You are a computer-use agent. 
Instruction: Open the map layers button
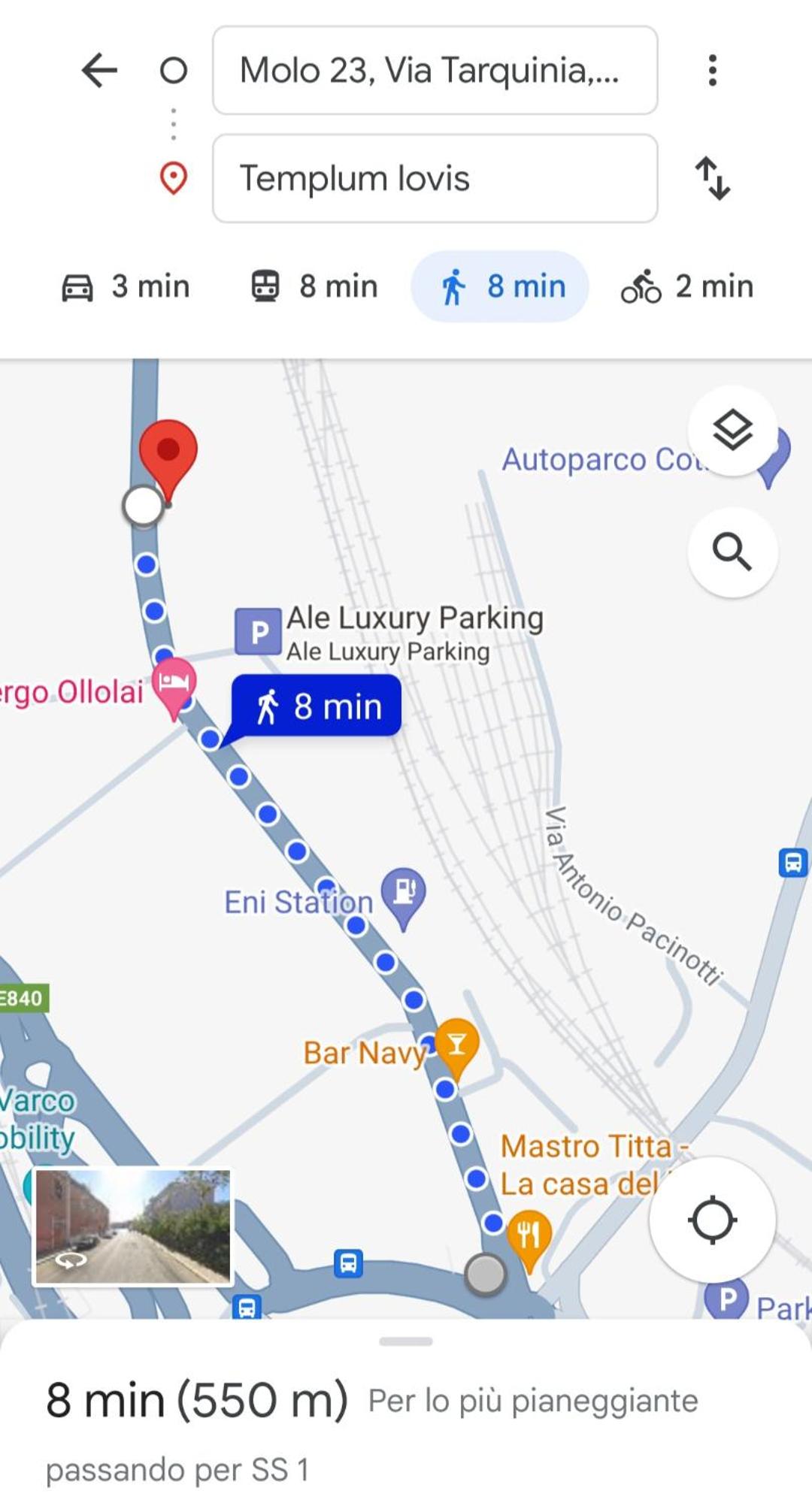[x=732, y=430]
